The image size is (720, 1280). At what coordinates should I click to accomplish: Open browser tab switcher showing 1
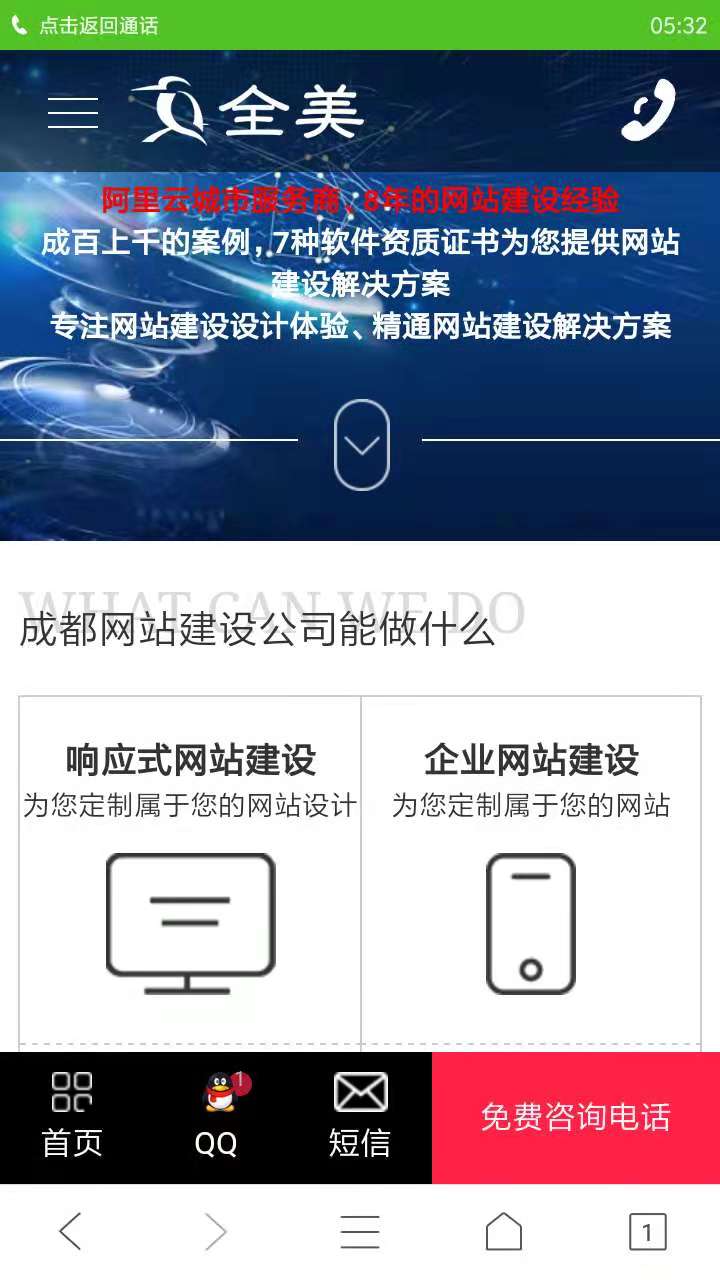[648, 1232]
